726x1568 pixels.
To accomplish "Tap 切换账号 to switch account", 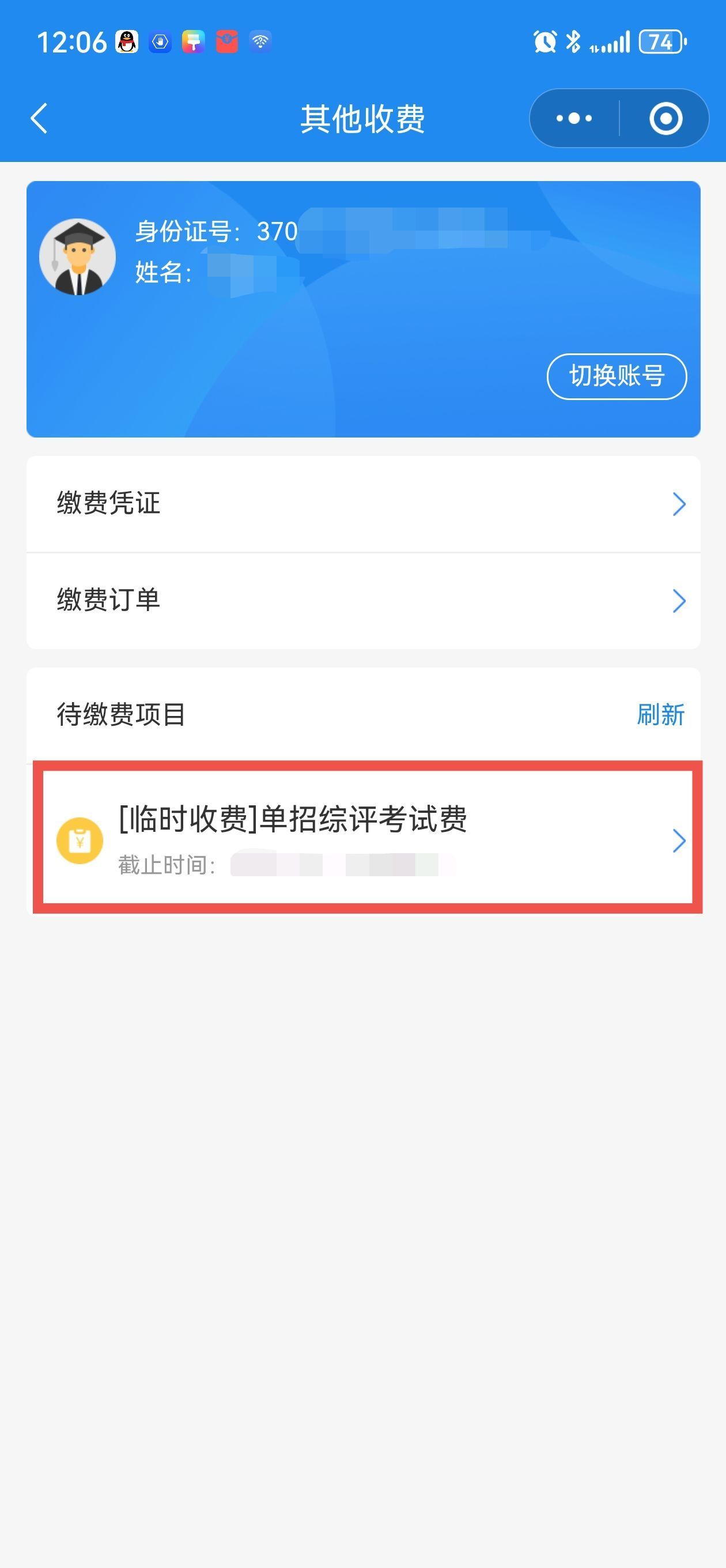I will [x=617, y=376].
